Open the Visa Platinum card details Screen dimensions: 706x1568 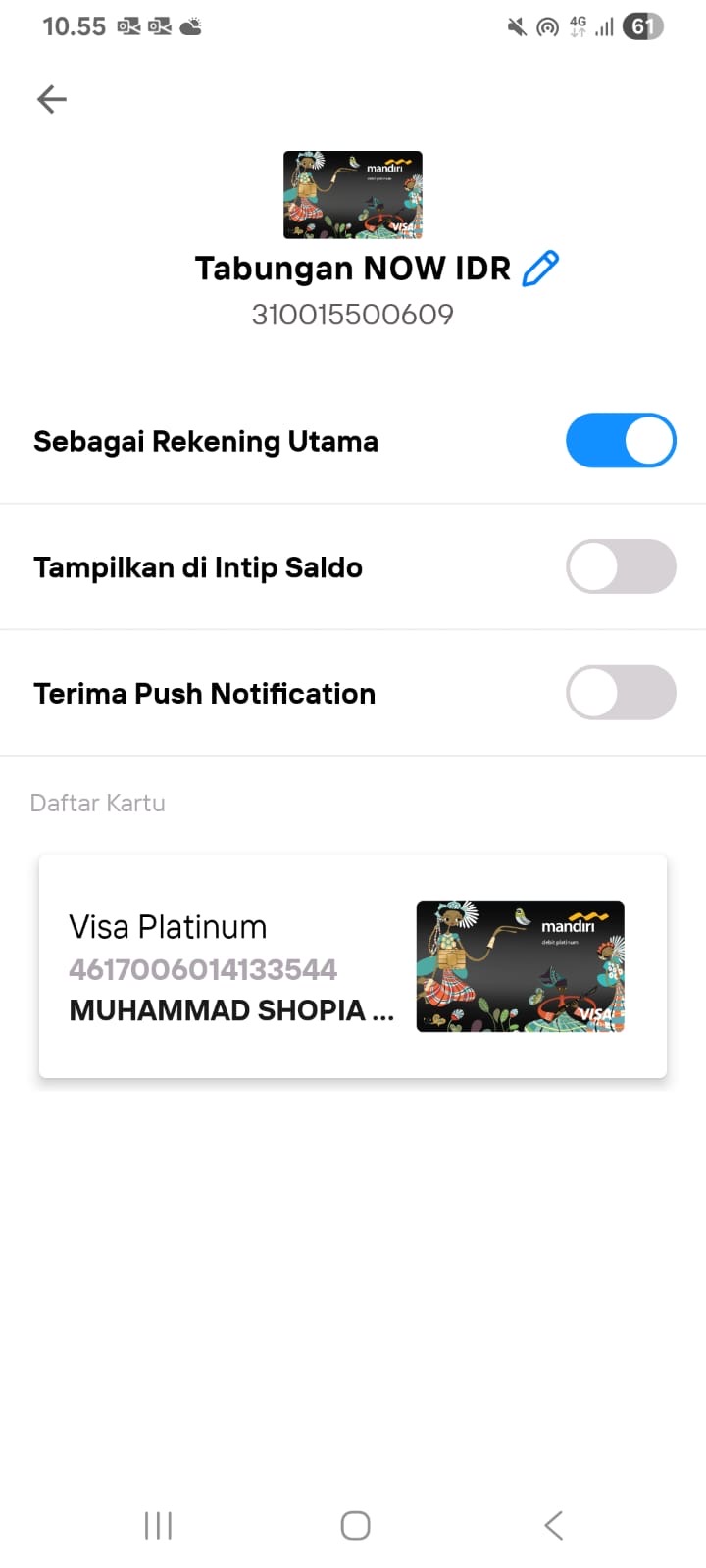[352, 966]
